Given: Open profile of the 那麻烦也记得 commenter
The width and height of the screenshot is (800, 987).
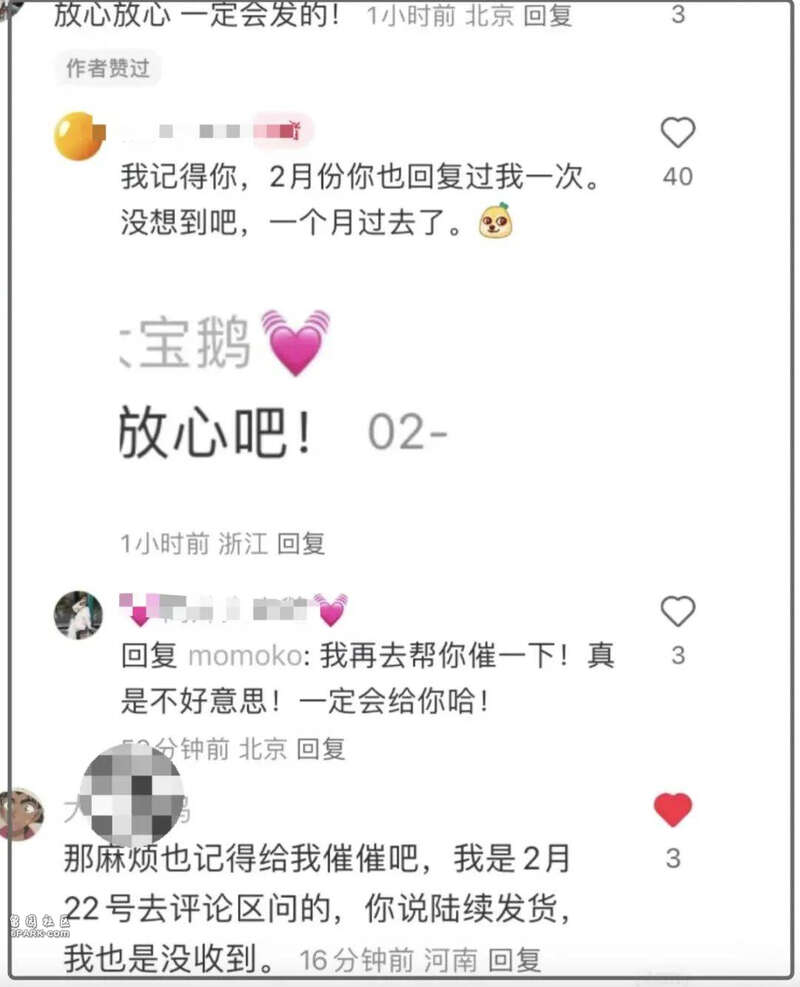Looking at the screenshot, I should pos(22,813).
